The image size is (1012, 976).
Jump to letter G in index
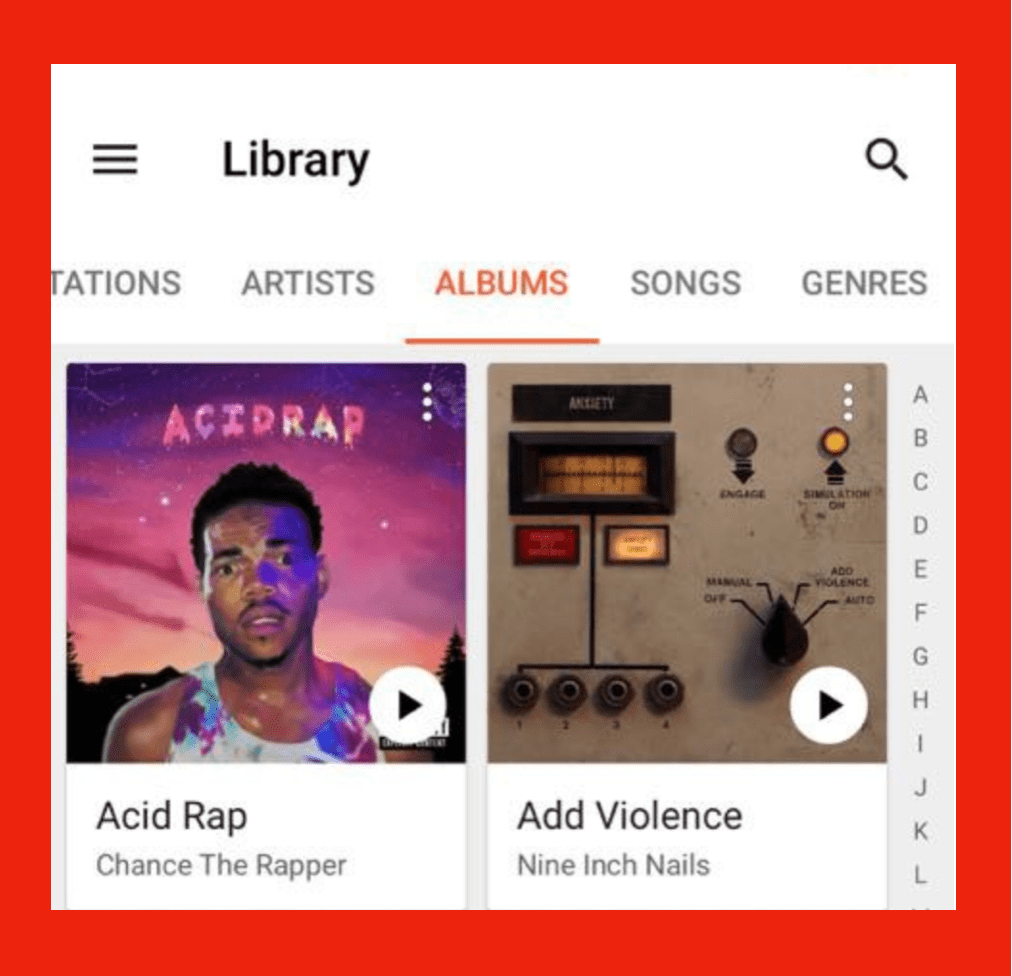point(920,657)
